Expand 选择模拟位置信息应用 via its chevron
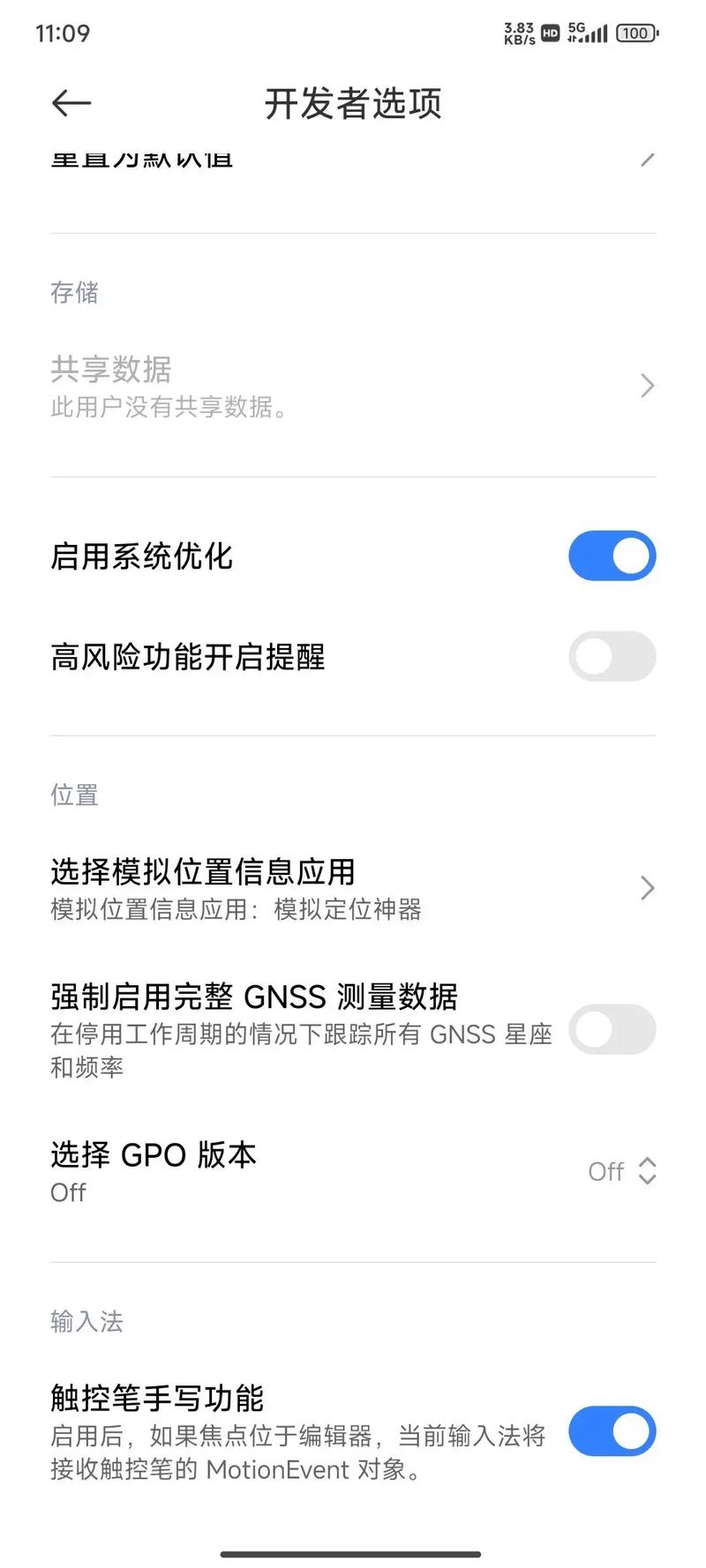706x1568 pixels. point(645,887)
